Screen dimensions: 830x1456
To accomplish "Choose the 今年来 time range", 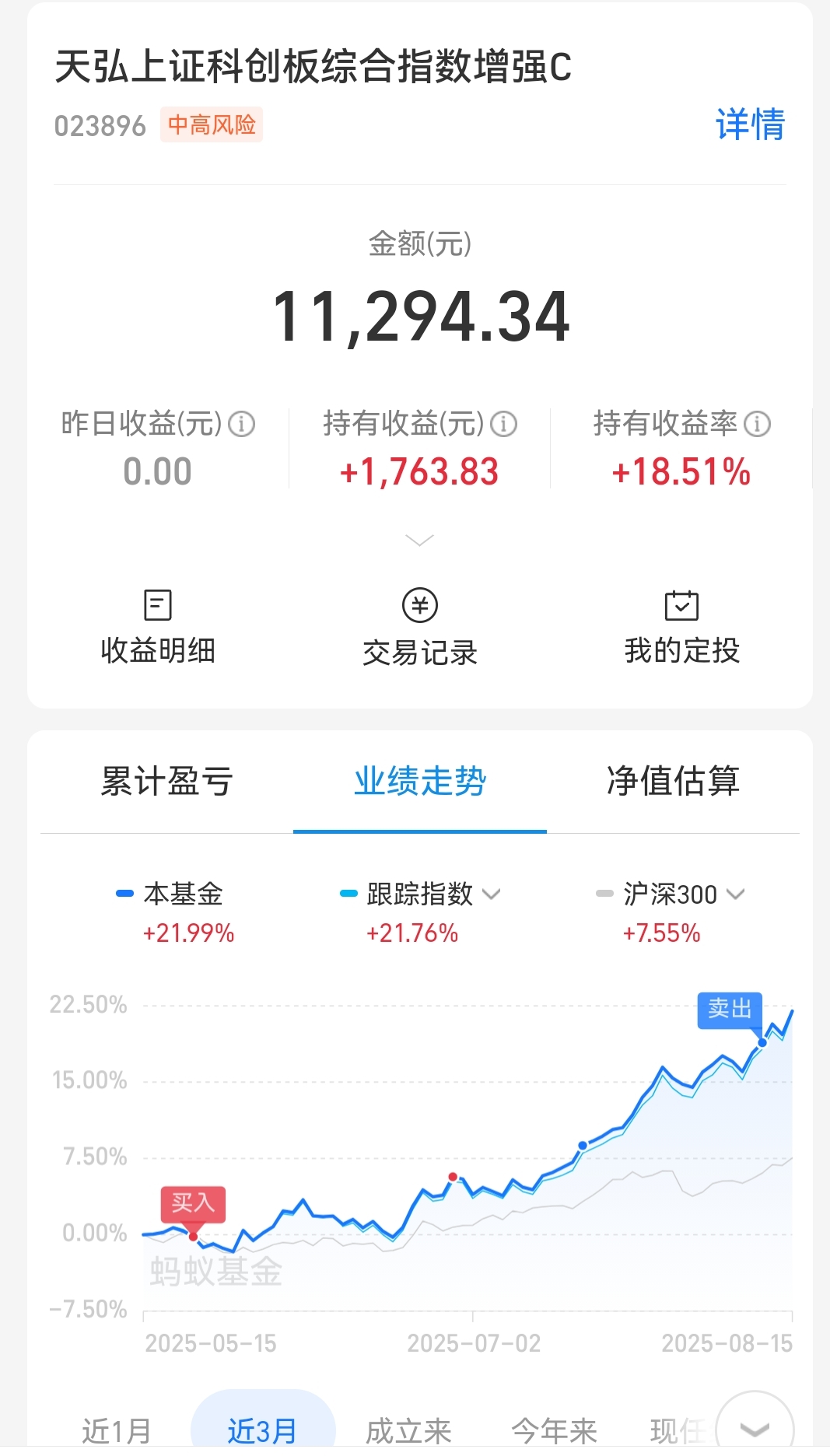I will [x=554, y=1430].
